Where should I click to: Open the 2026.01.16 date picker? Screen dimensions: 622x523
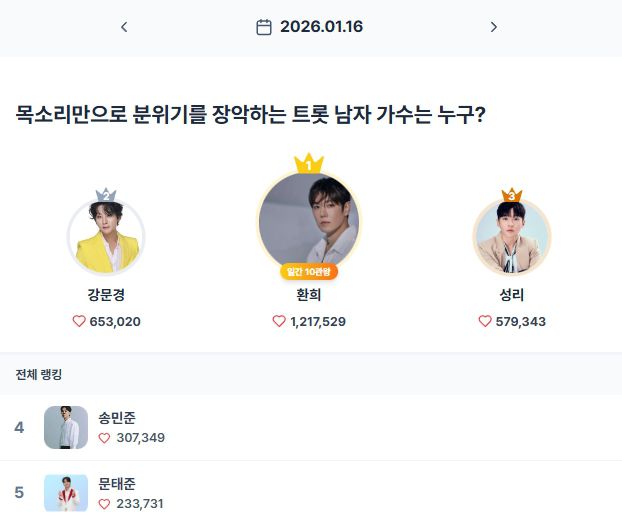(x=309, y=27)
